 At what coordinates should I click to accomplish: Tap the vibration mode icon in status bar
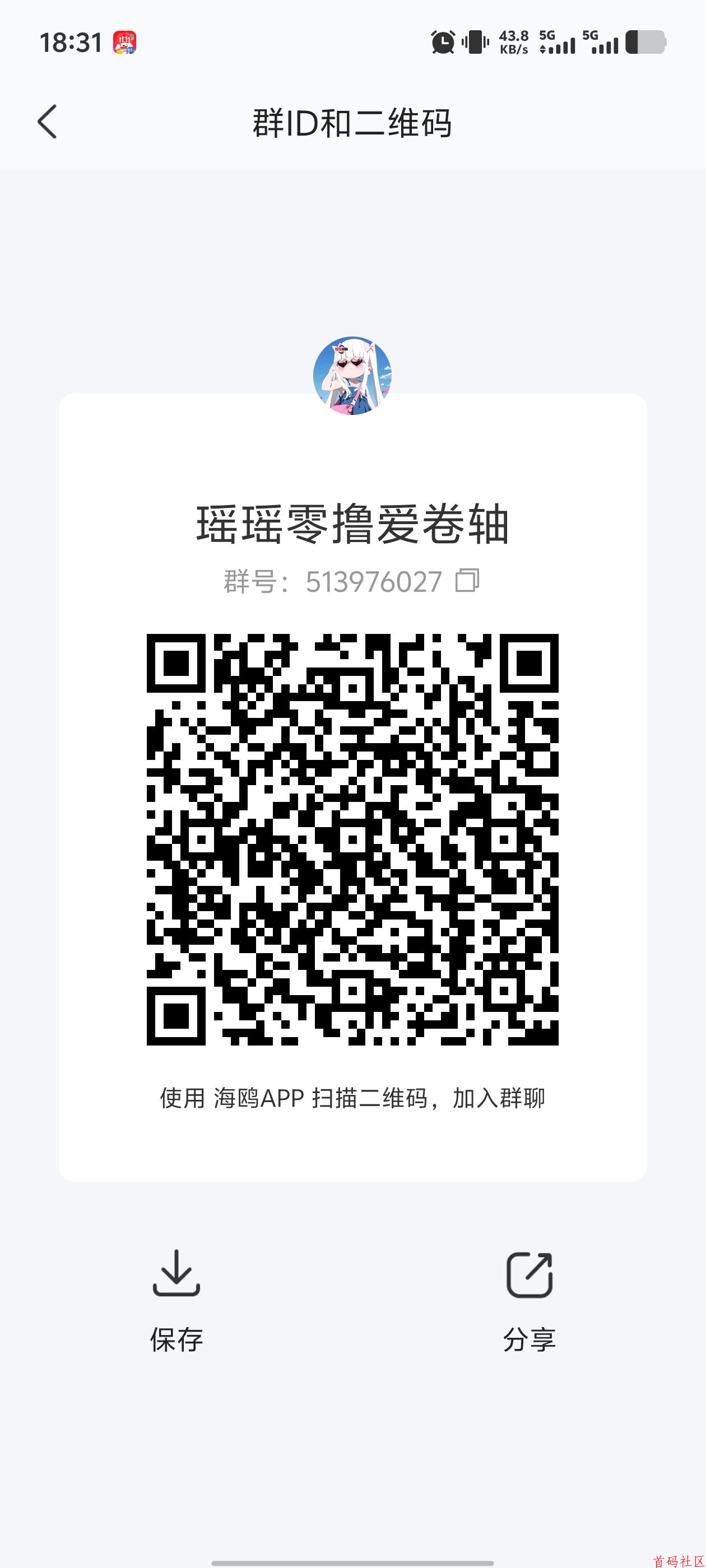click(476, 41)
